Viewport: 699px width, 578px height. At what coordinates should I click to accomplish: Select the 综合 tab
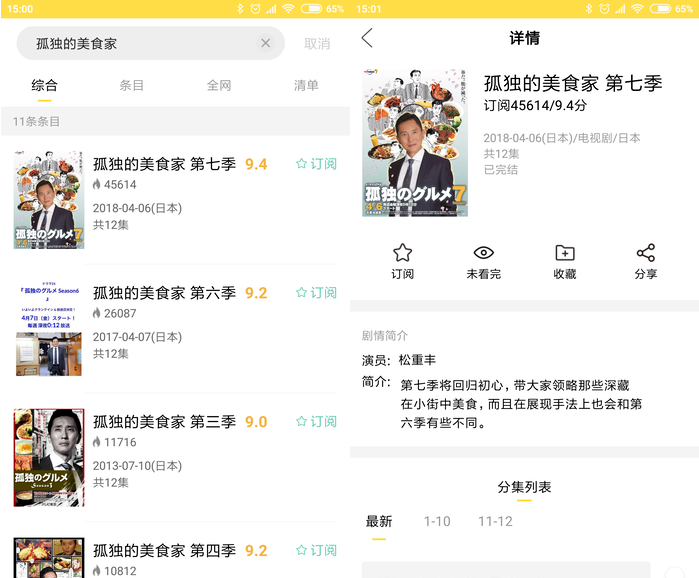click(x=44, y=86)
